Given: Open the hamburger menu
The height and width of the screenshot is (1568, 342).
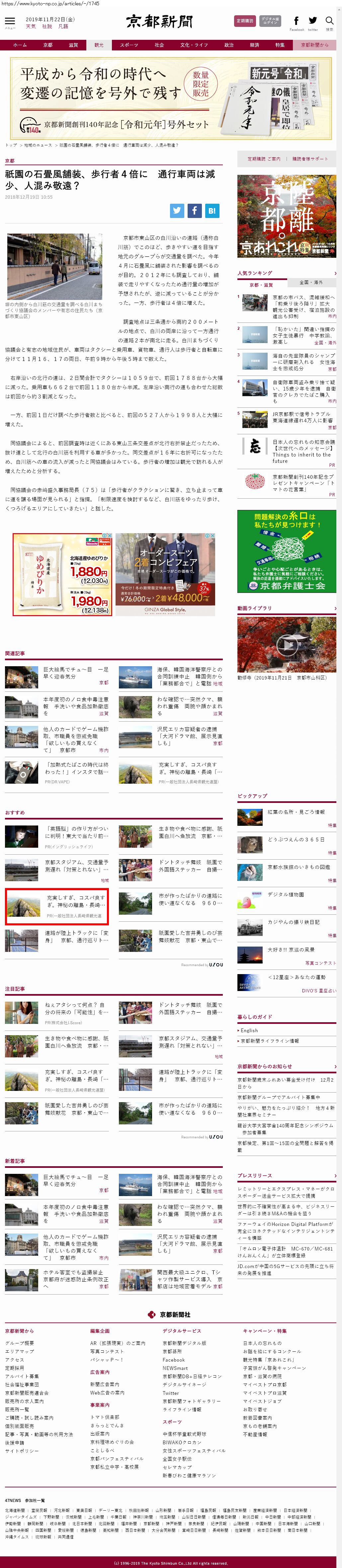Looking at the screenshot, I should point(10,22).
